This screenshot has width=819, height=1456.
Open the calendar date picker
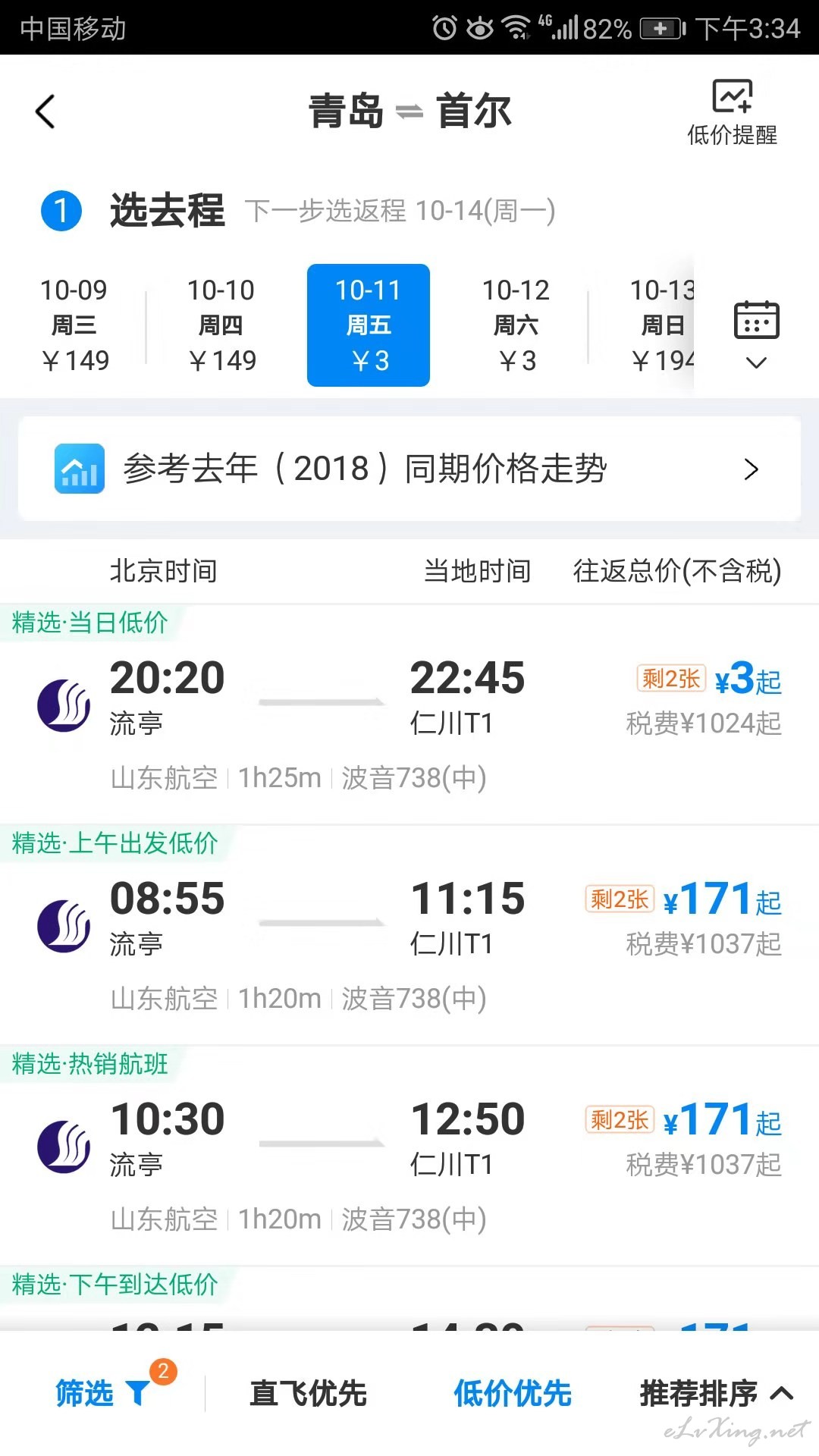[x=756, y=334]
